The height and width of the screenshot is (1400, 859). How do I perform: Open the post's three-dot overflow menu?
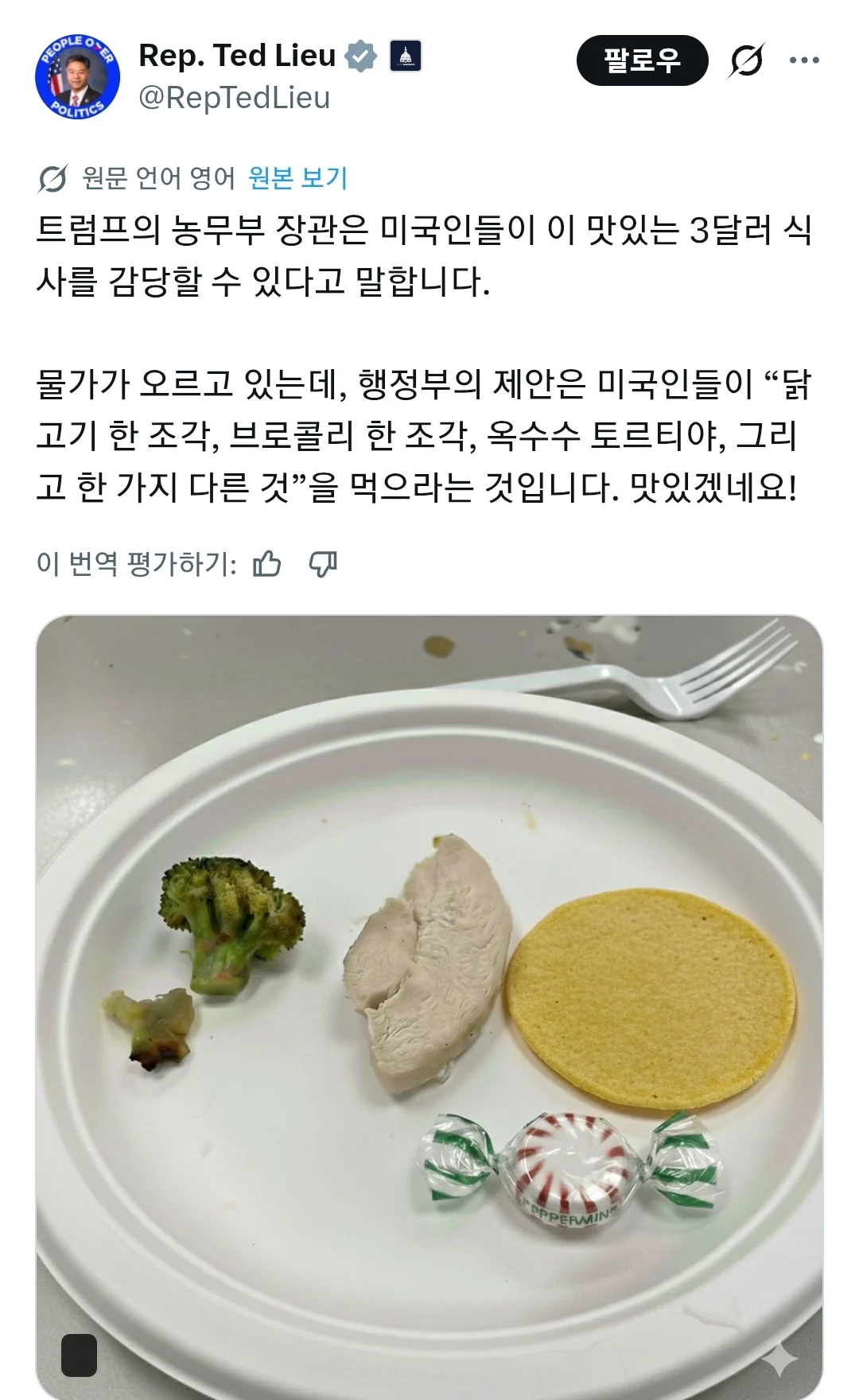click(x=803, y=60)
